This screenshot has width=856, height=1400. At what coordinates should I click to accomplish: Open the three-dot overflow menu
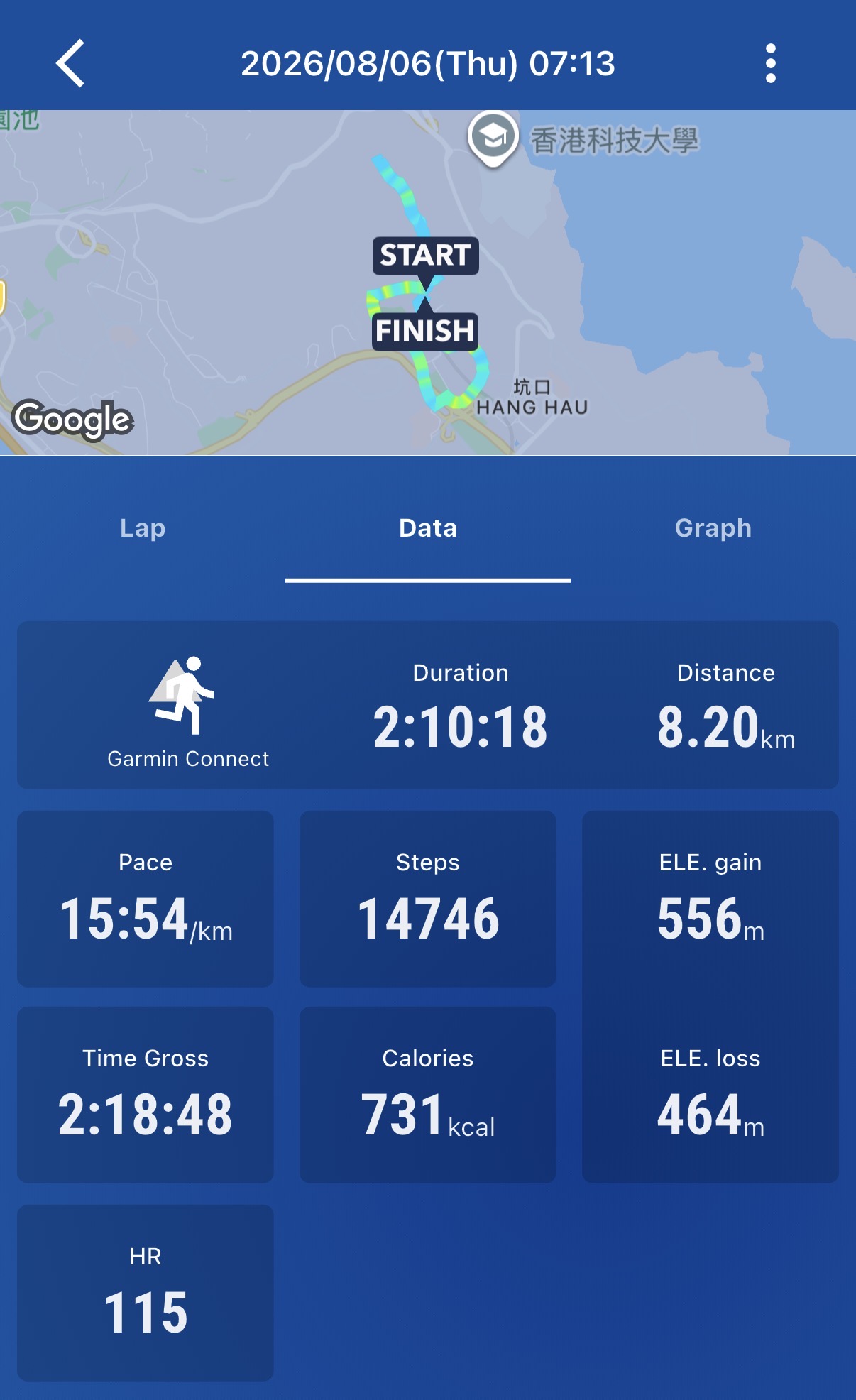click(770, 63)
